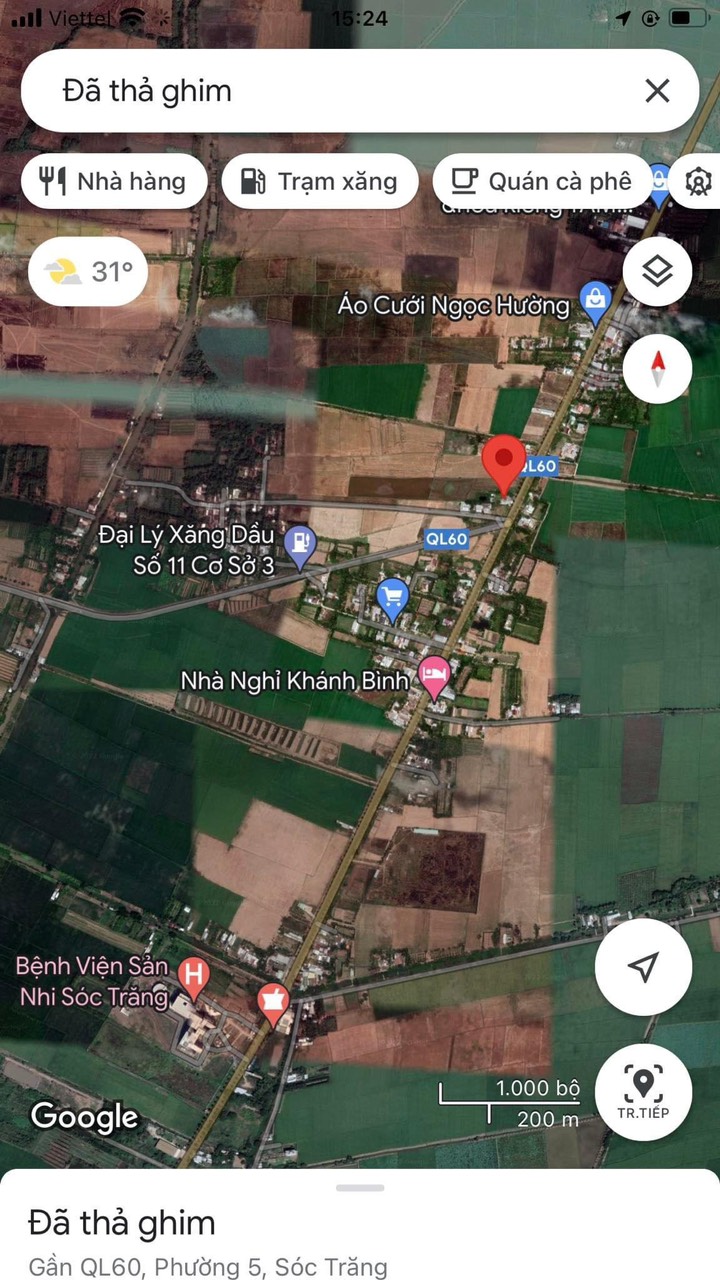Open the pharmacy marker near the hospital
The width and height of the screenshot is (720, 1280).
click(x=273, y=1001)
